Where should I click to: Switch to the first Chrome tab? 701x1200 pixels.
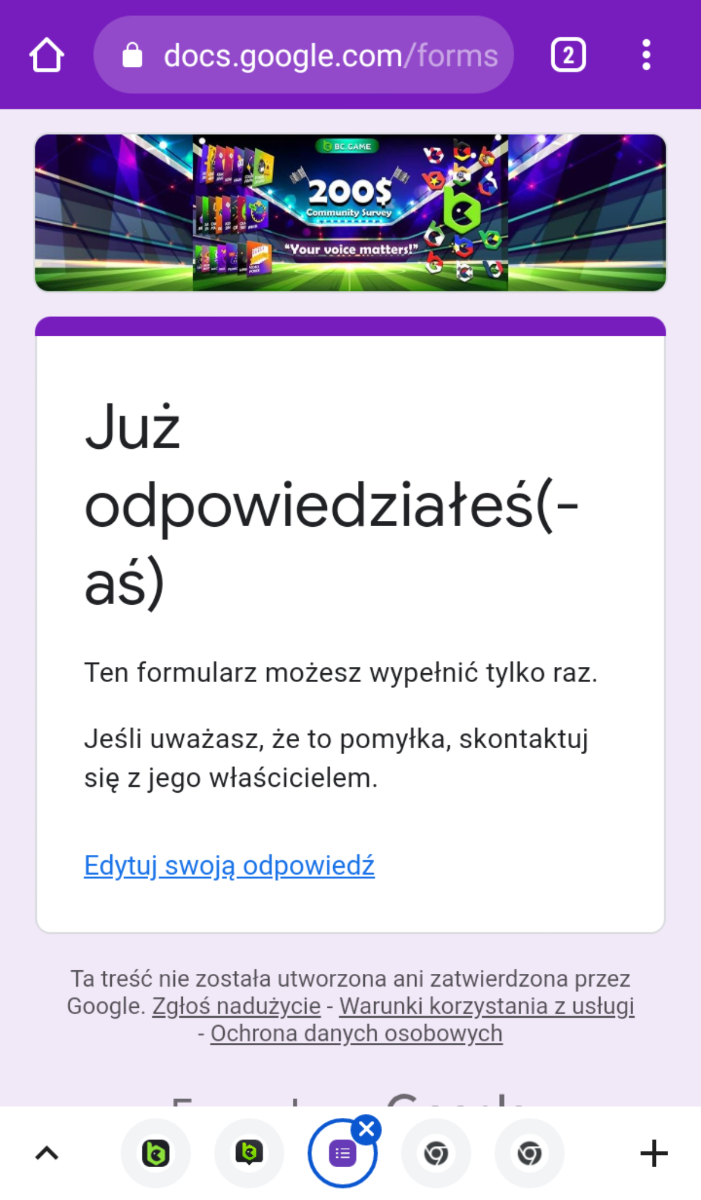click(435, 1154)
